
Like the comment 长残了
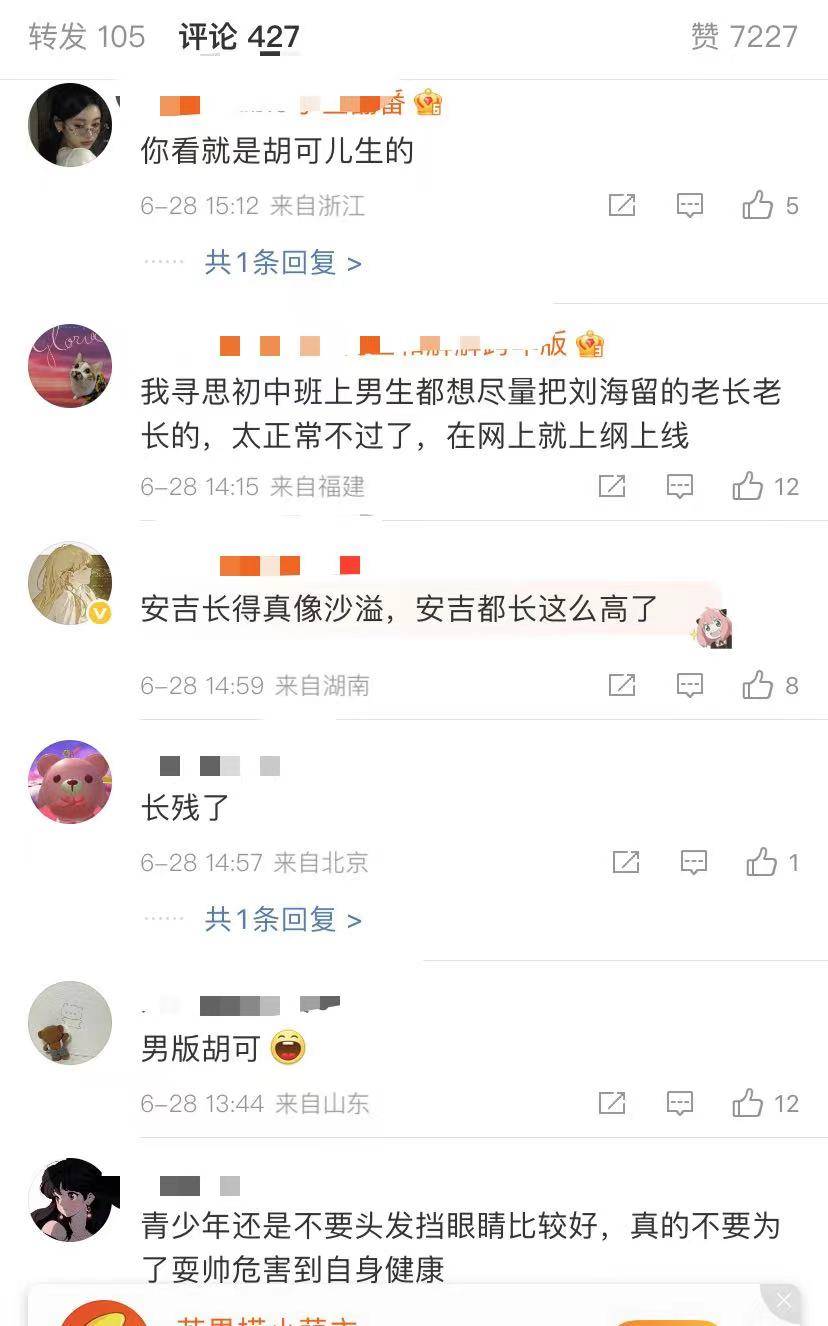point(762,862)
